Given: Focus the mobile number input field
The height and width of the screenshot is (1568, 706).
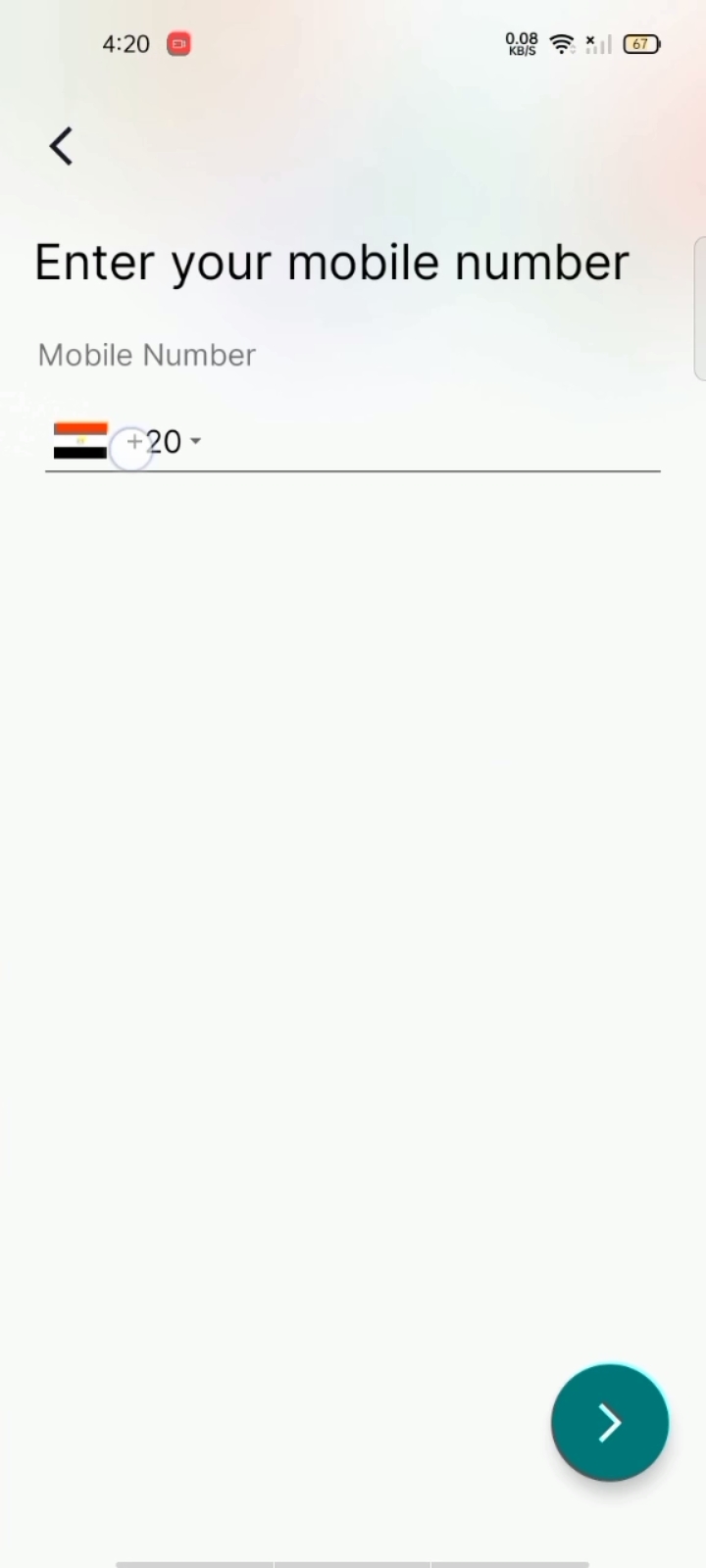Looking at the screenshot, I should [x=431, y=442].
